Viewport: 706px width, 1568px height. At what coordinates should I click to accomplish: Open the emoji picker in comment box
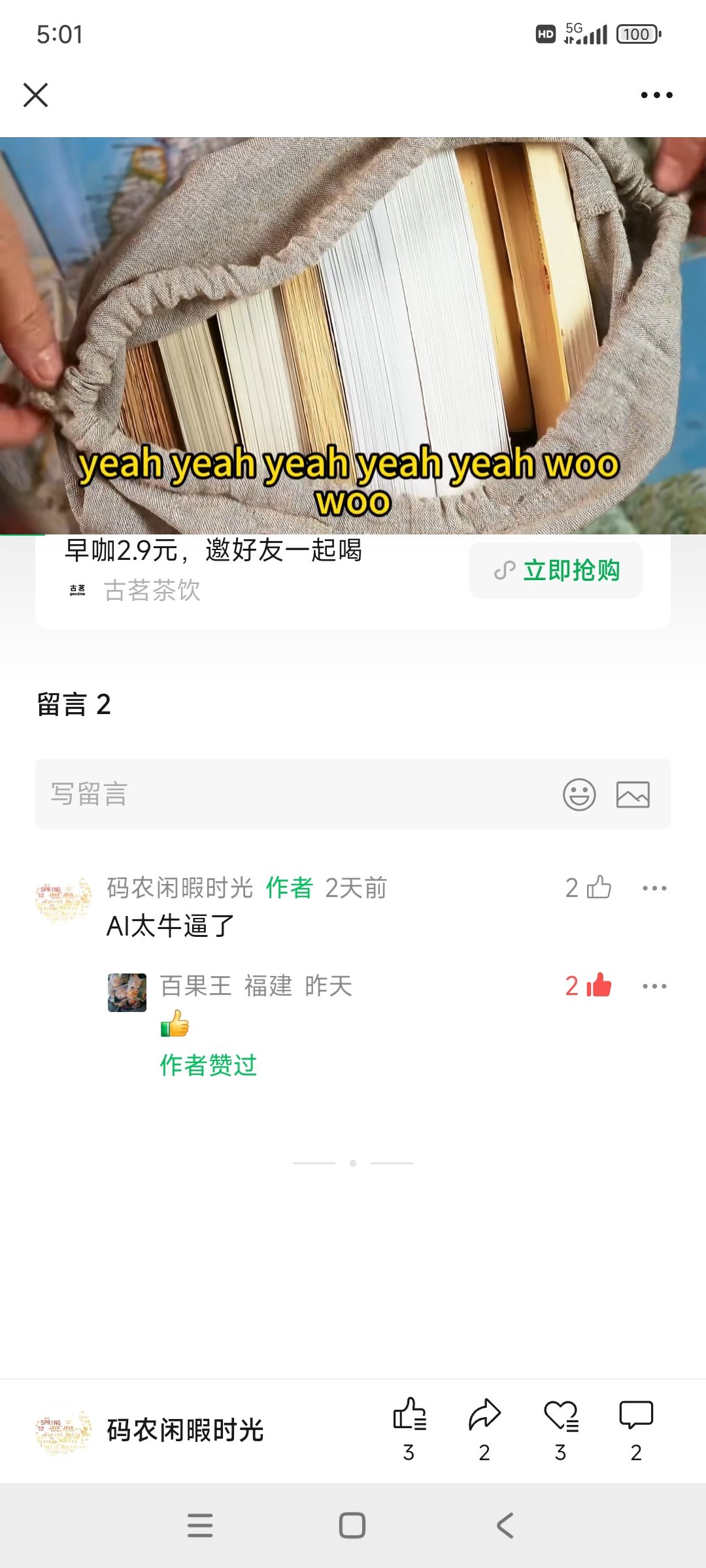click(x=579, y=794)
